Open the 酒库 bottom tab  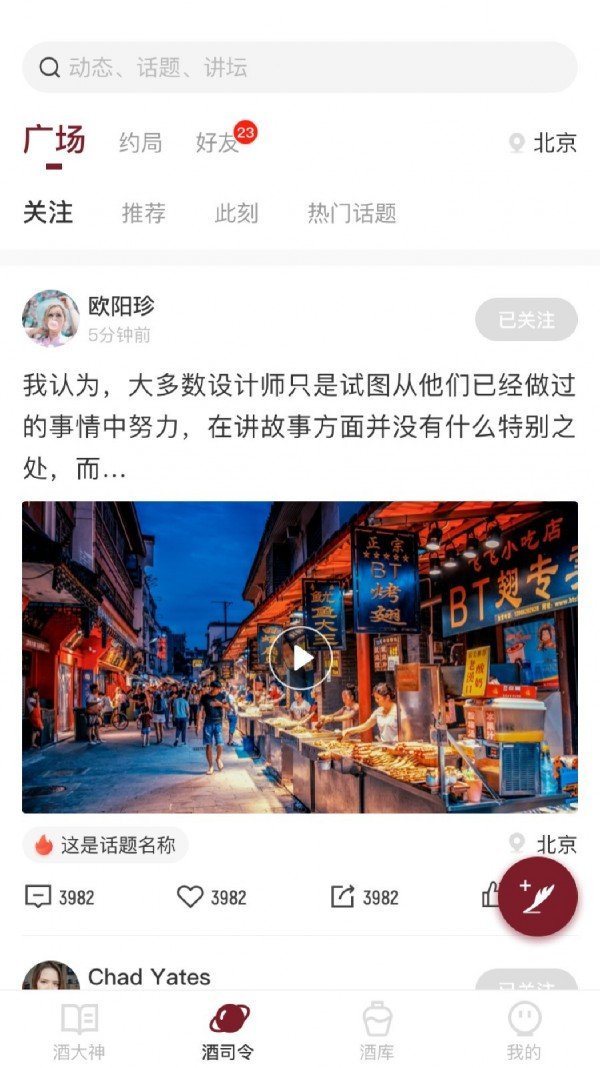tap(377, 1031)
